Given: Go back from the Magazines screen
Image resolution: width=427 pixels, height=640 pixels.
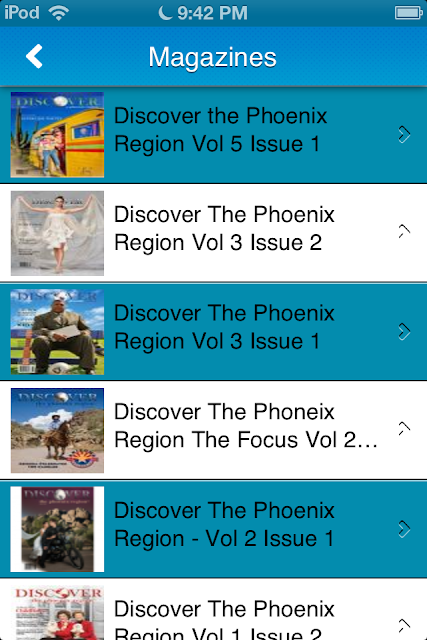Looking at the screenshot, I should click(34, 56).
